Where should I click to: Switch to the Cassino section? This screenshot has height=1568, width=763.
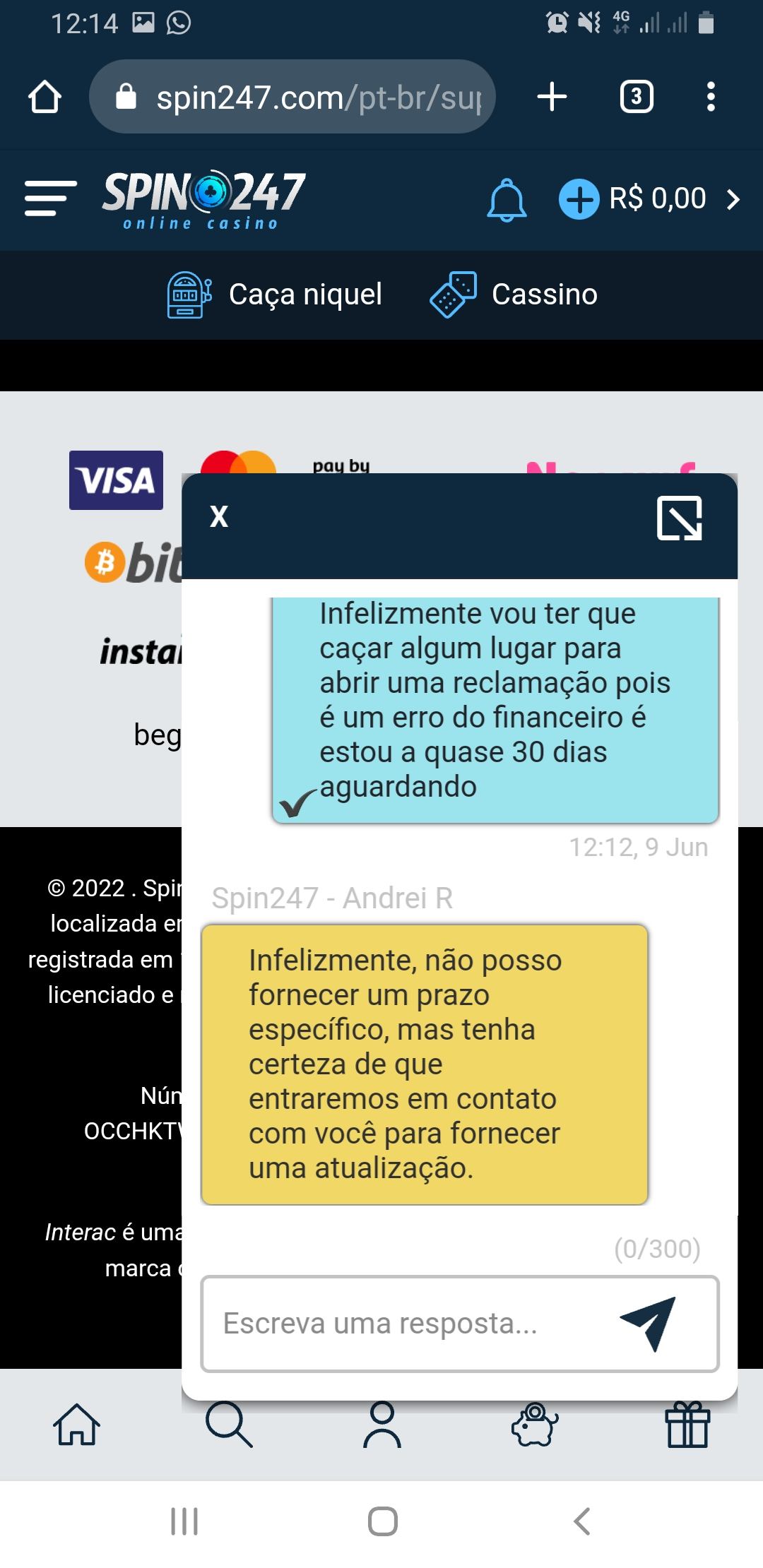coord(514,295)
